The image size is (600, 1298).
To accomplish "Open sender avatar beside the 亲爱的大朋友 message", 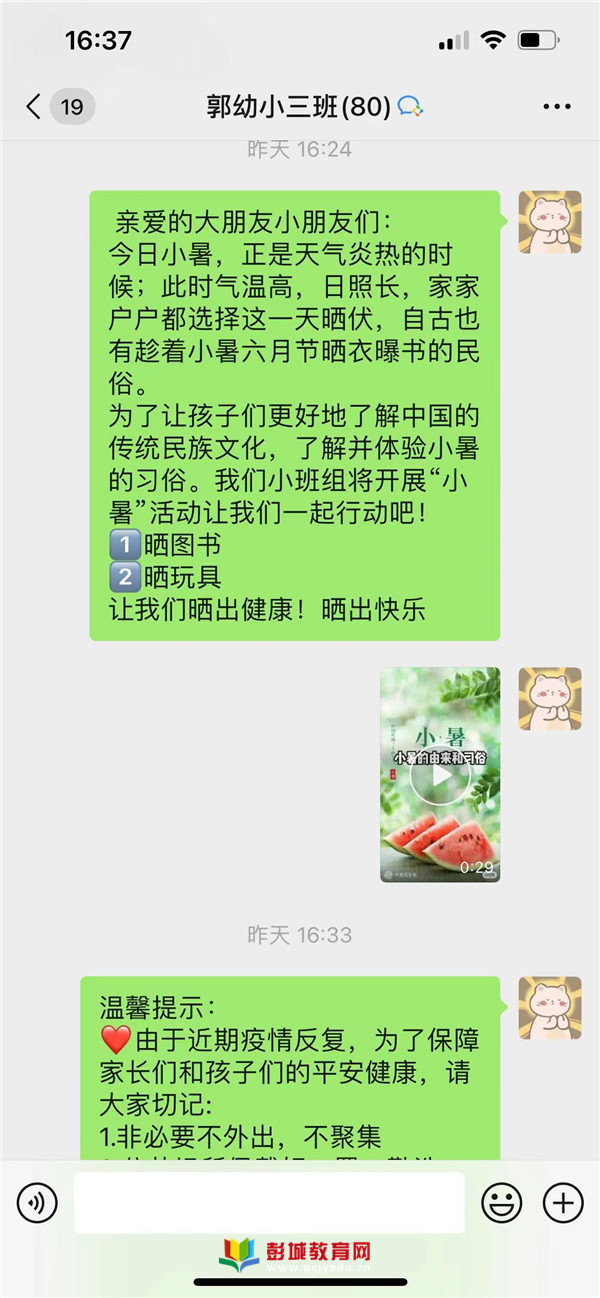I will pyautogui.click(x=550, y=222).
